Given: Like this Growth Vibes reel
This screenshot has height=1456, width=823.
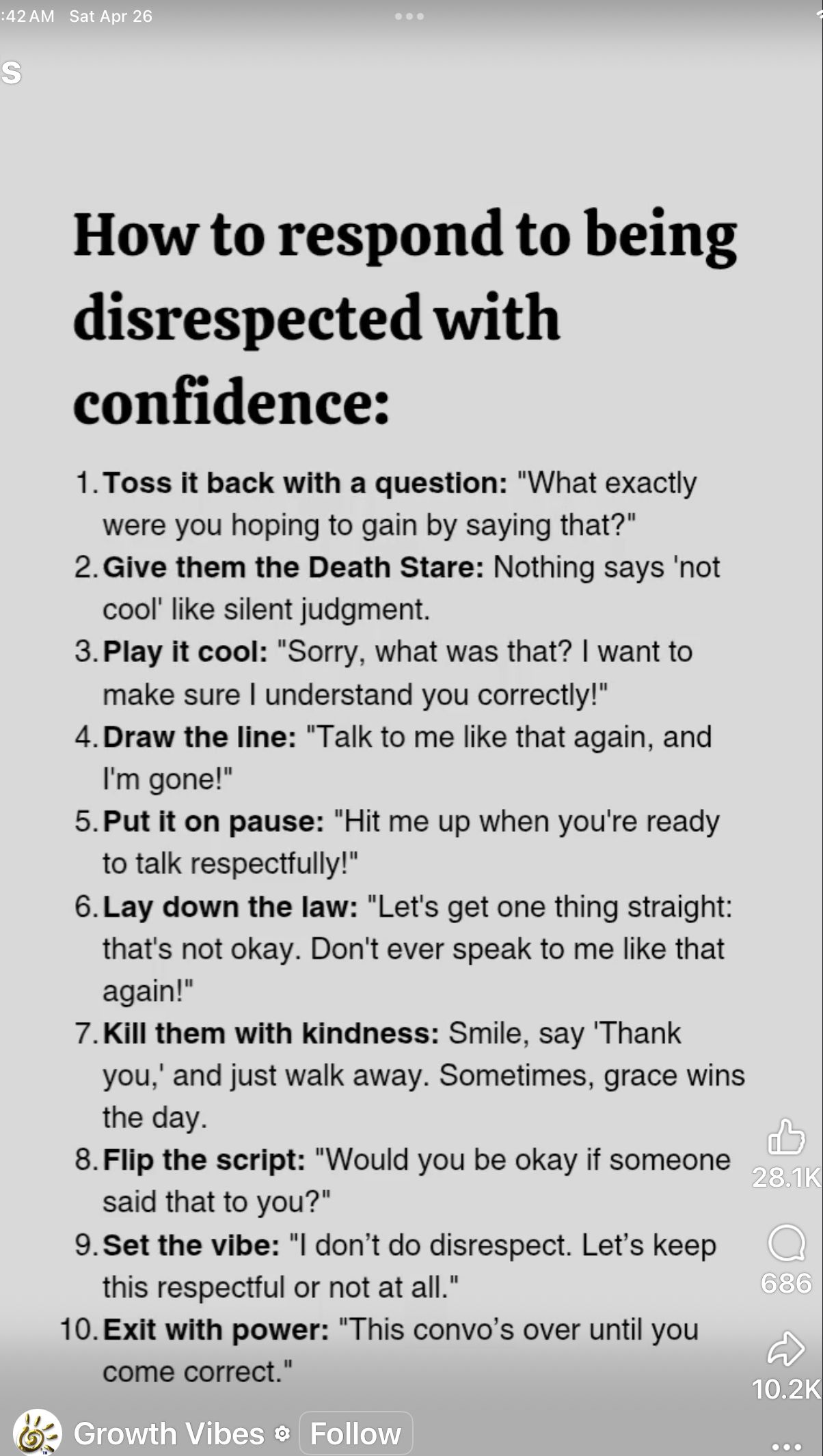Looking at the screenshot, I should (x=786, y=1138).
